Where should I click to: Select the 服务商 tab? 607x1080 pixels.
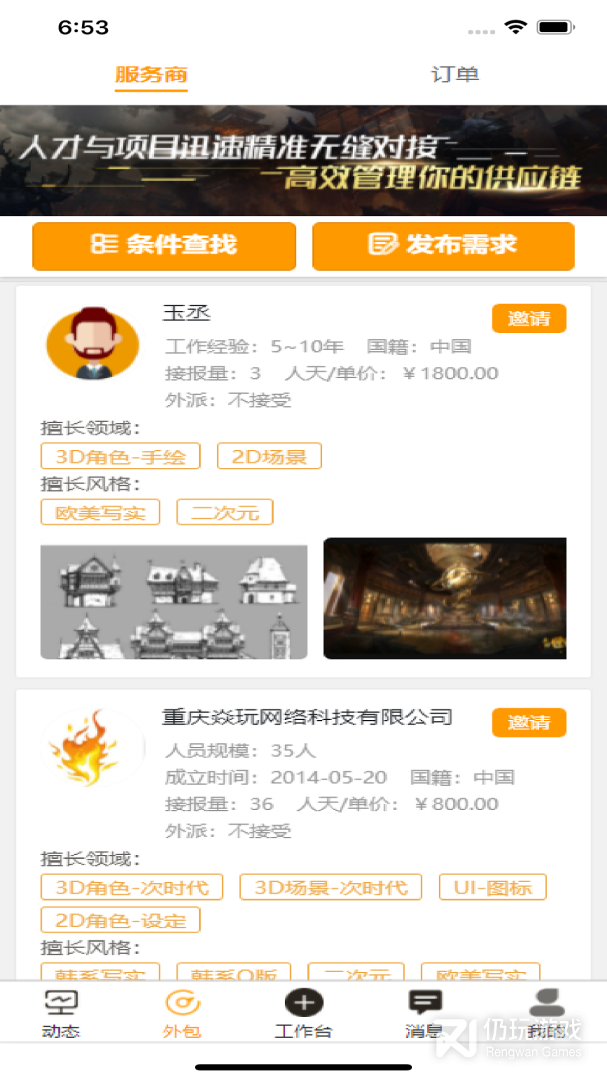[151, 75]
